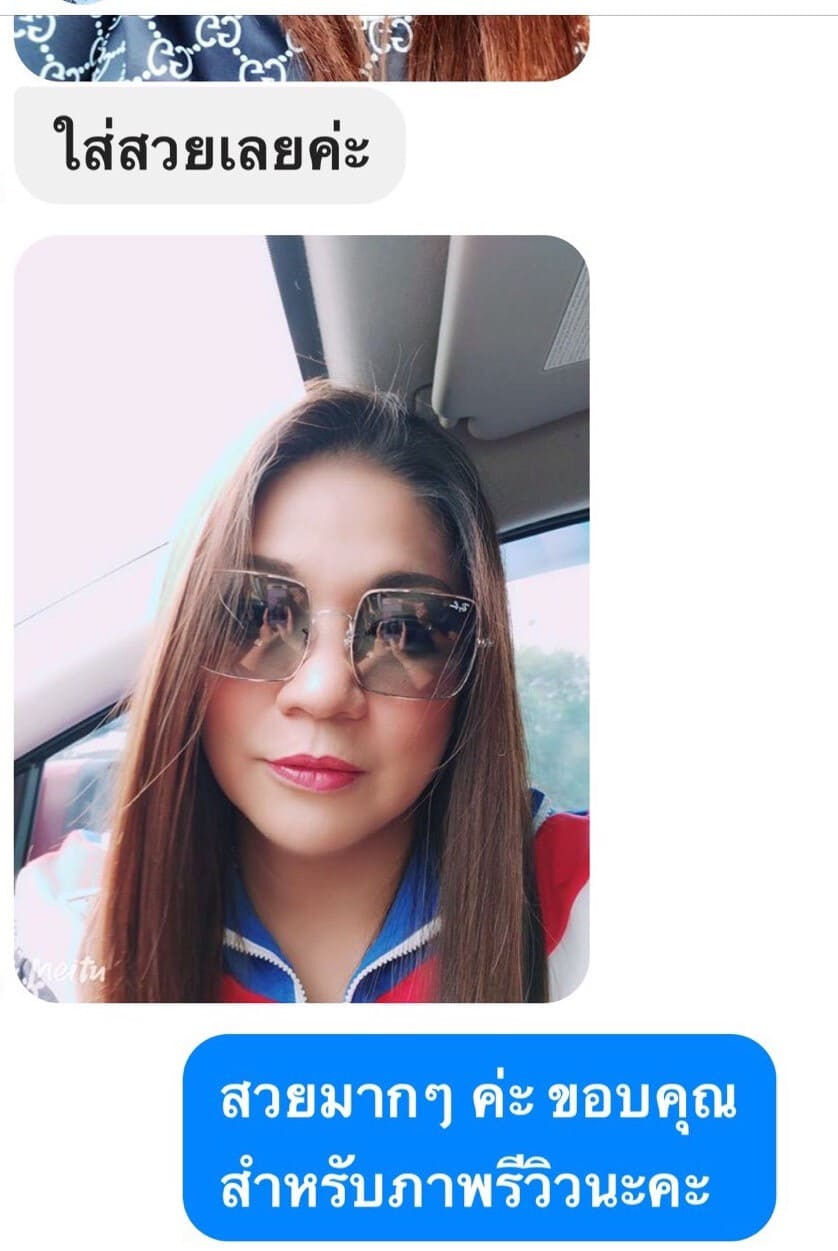Screen dimensions: 838x1251
Task: Open the selfie photo message with sunglasses
Action: (301, 618)
